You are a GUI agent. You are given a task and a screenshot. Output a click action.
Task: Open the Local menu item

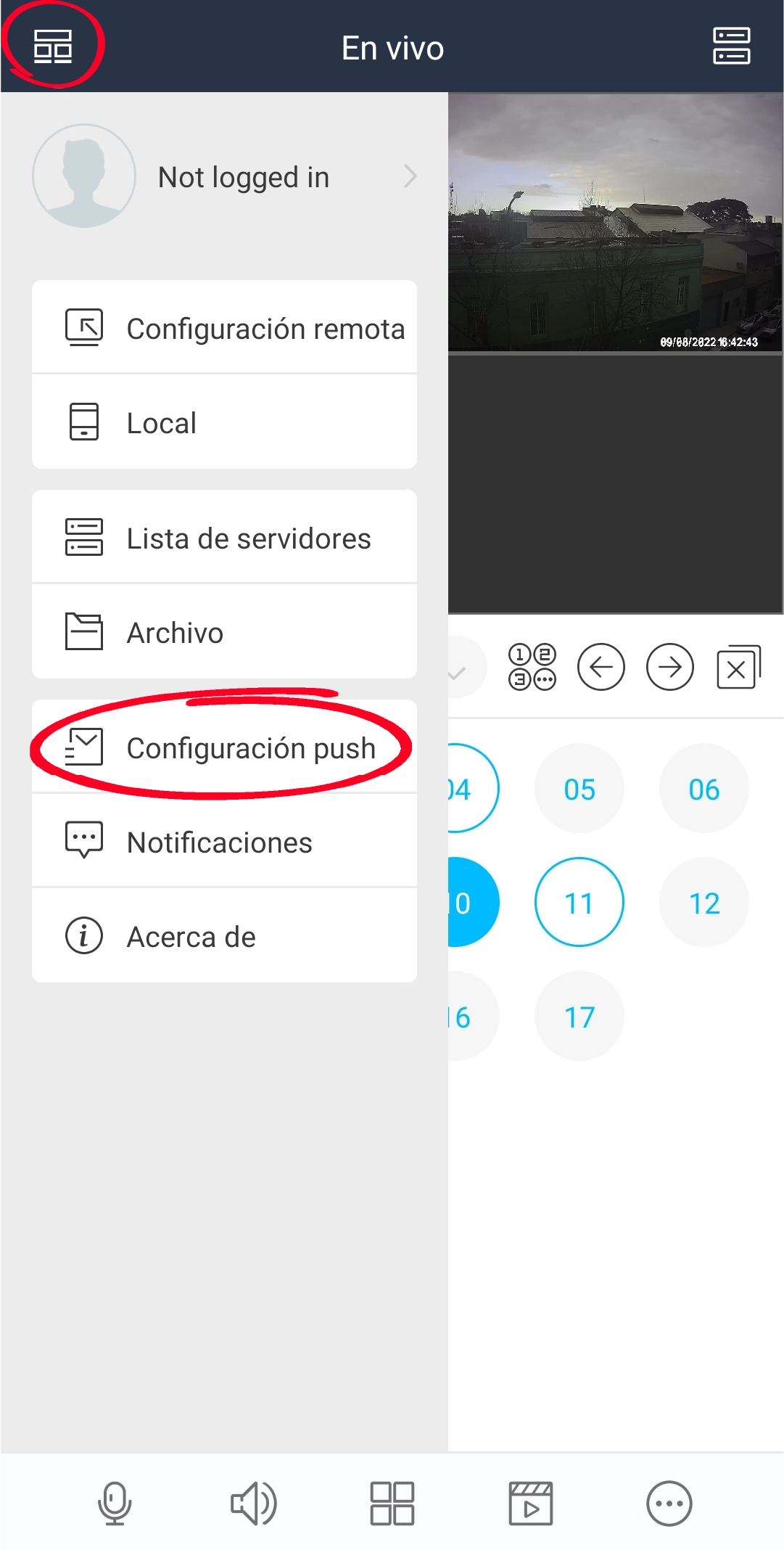[x=225, y=422]
